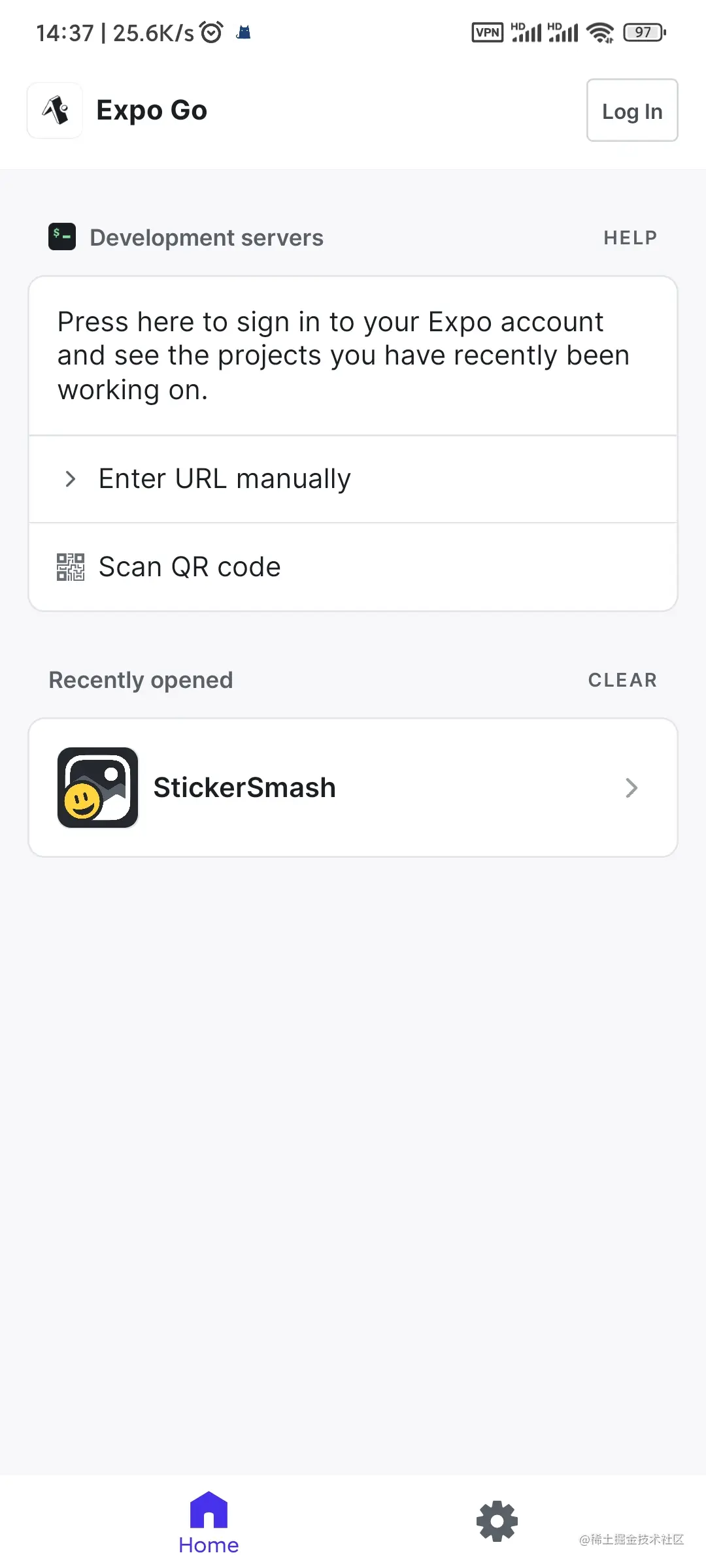
Task: Open the StickerSmash project
Action: [x=353, y=788]
